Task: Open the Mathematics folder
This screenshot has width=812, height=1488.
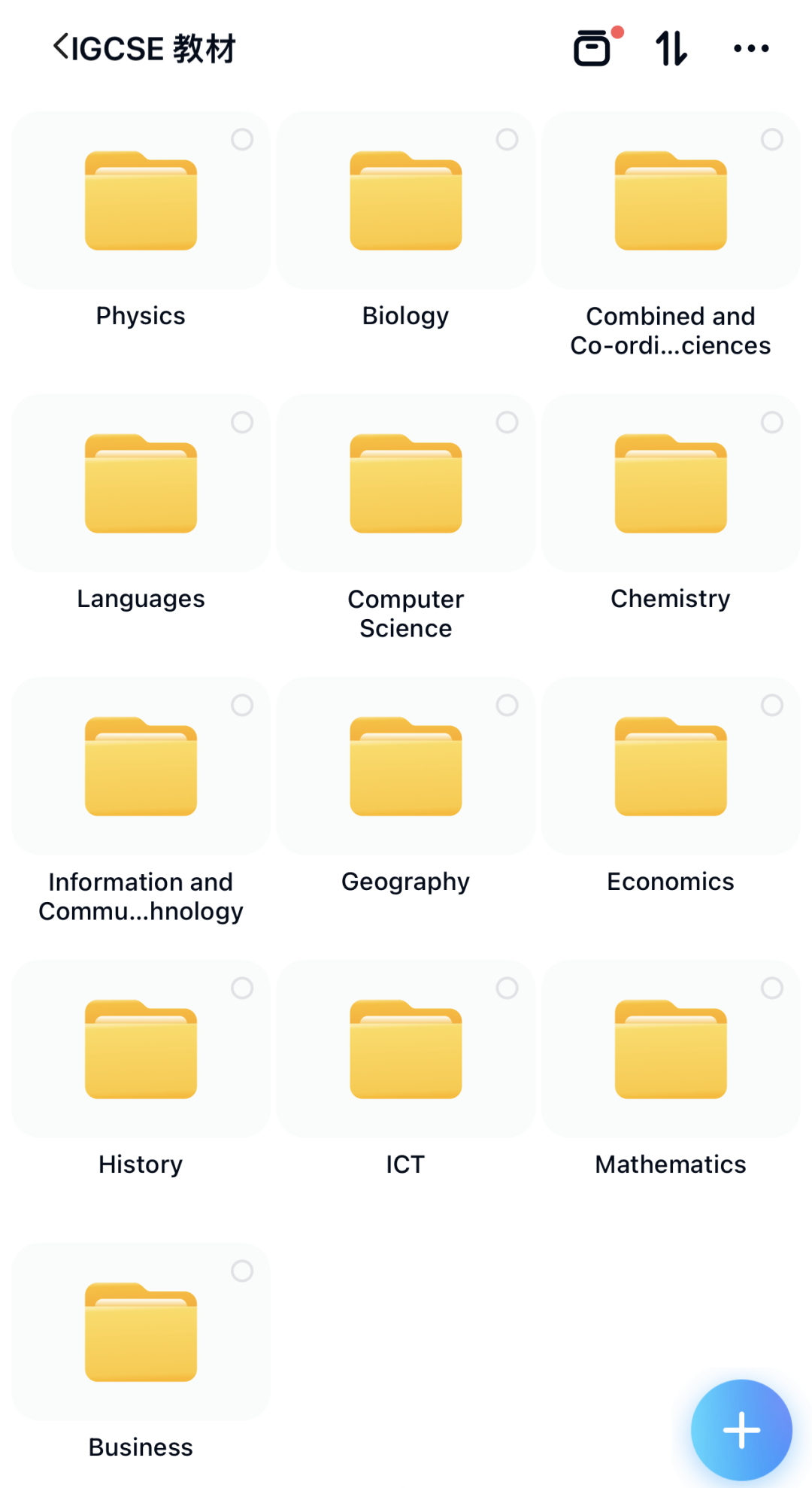Action: [670, 1050]
